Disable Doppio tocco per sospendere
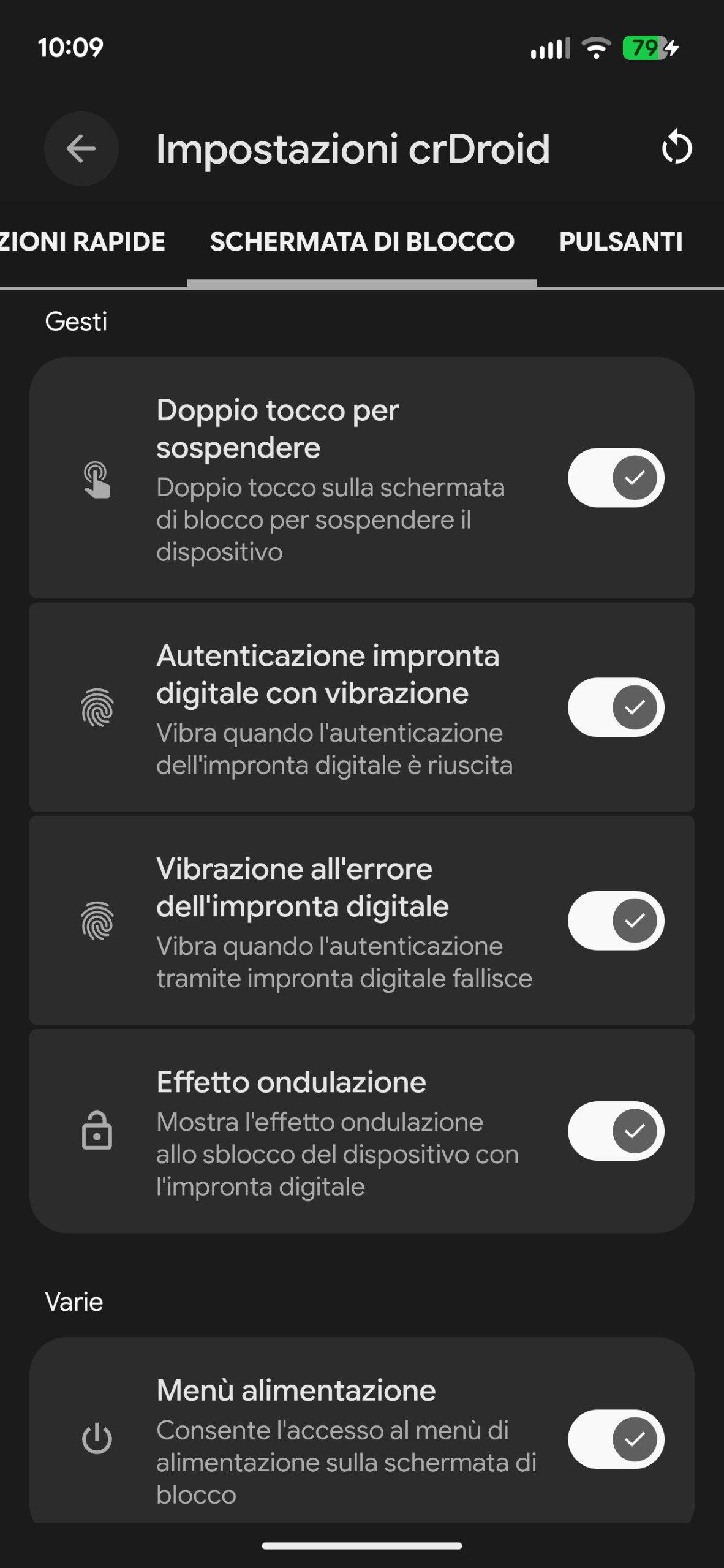The width and height of the screenshot is (724, 1568). pyautogui.click(x=616, y=478)
